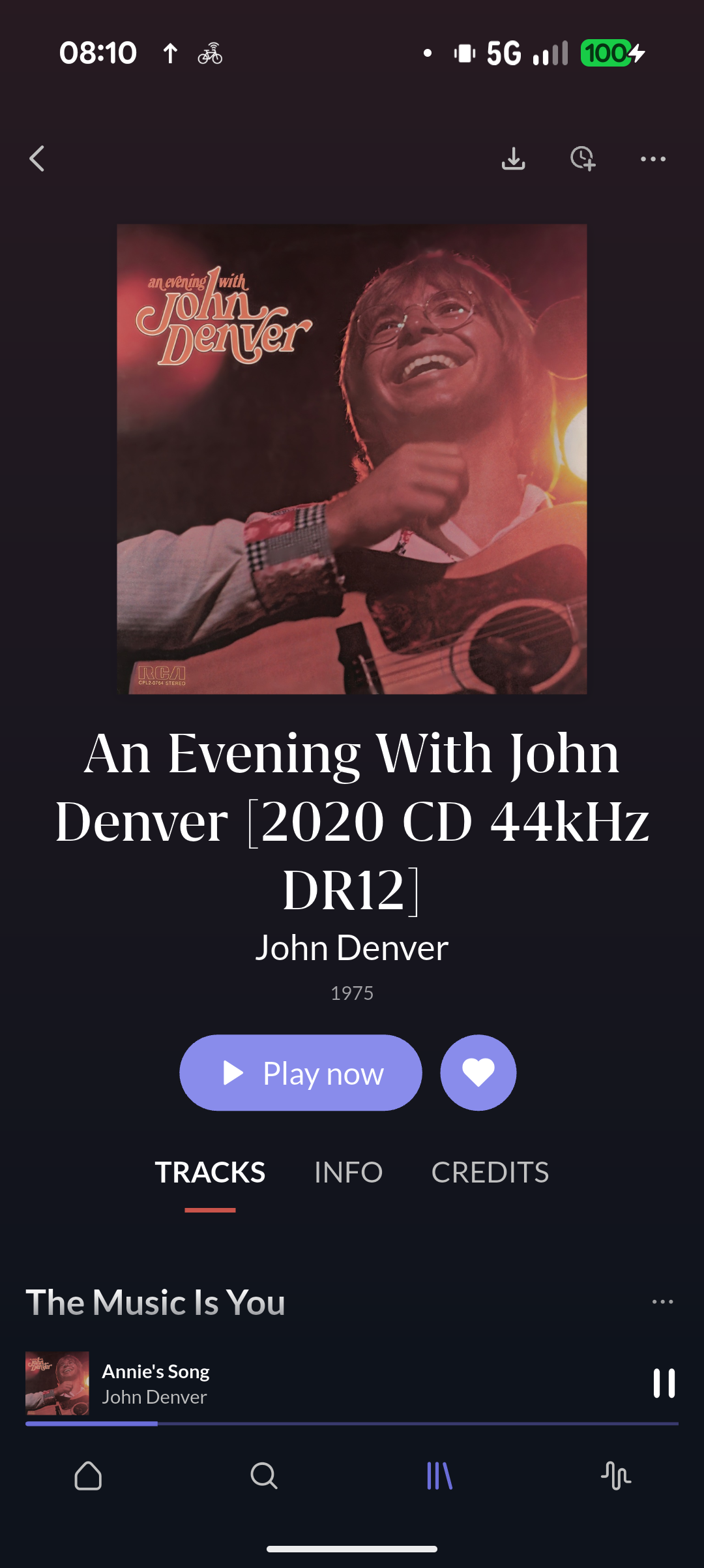Image resolution: width=704 pixels, height=1568 pixels.
Task: Switch to the CREDITS tab
Action: pos(490,1172)
